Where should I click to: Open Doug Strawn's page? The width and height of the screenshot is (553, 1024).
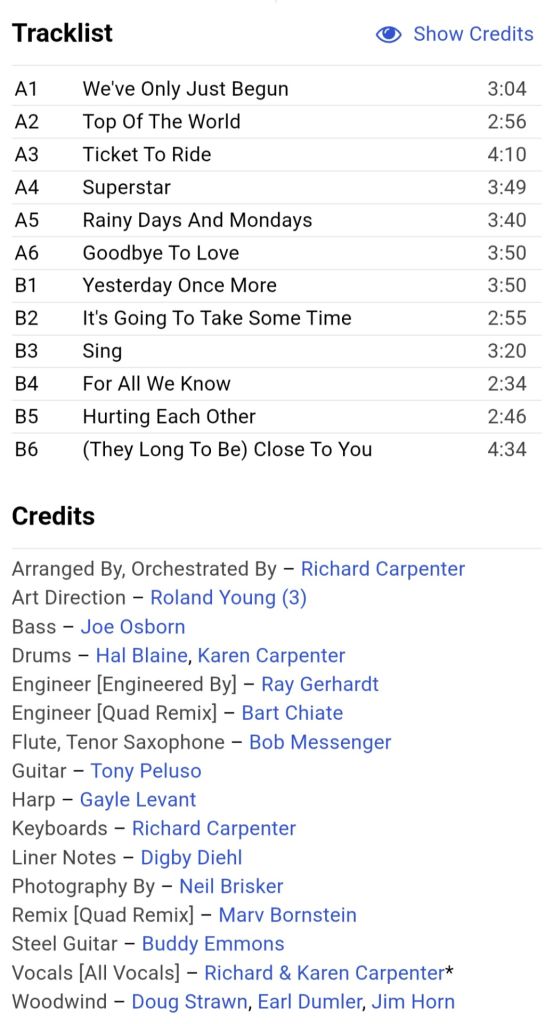click(189, 1001)
